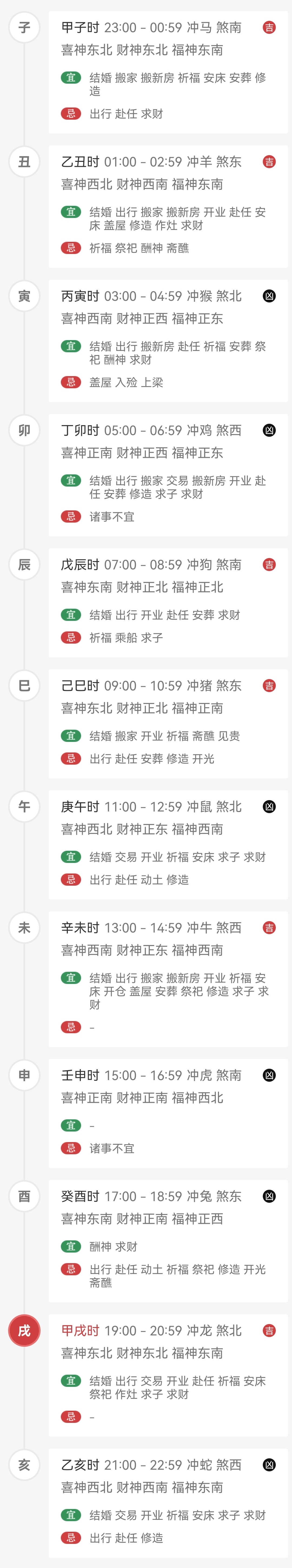This screenshot has width=292, height=1568.
Task: Select the 己巳时 09:00 hour card
Action: [x=168, y=724]
